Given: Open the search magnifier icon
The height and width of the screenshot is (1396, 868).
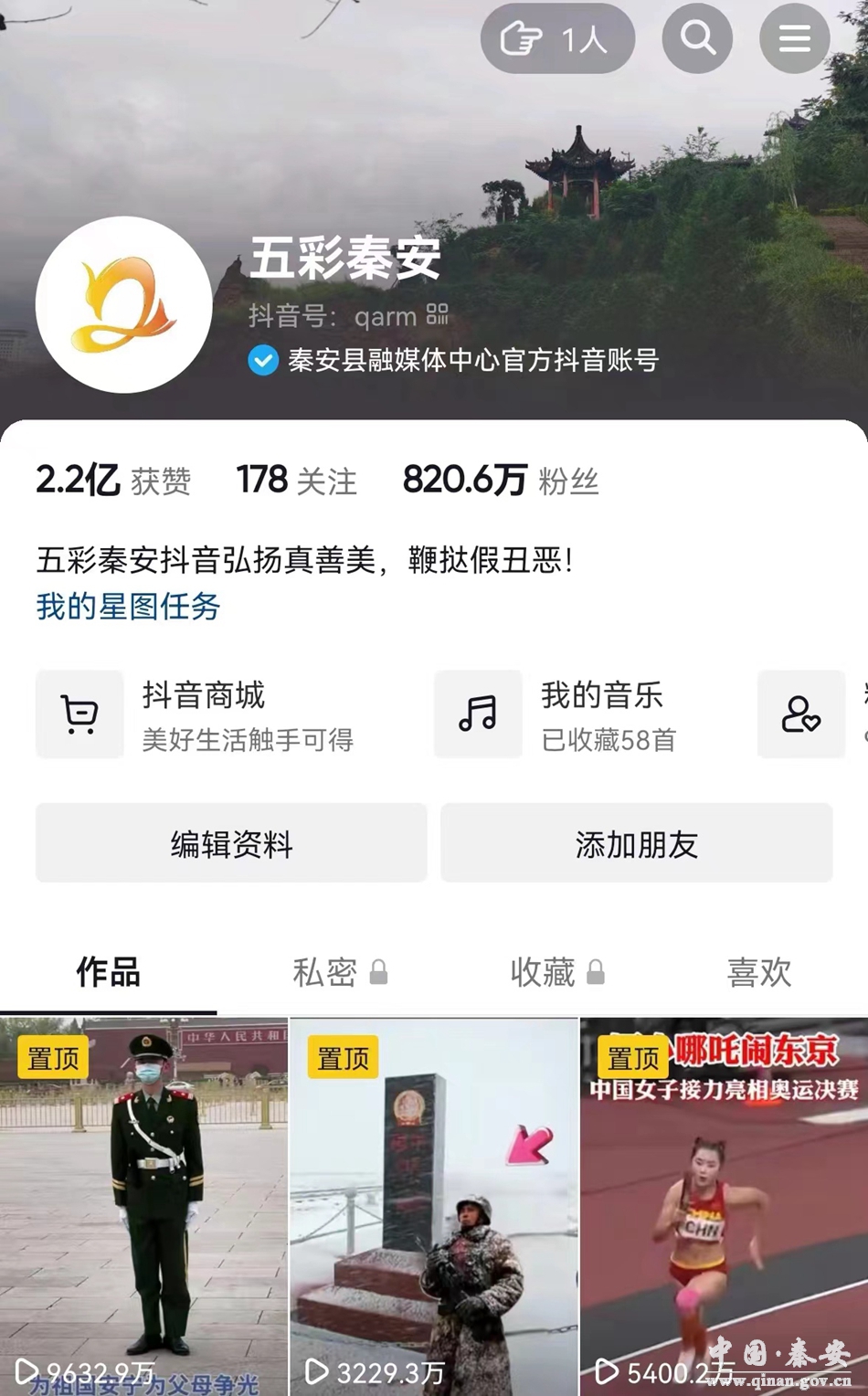Looking at the screenshot, I should point(697,38).
